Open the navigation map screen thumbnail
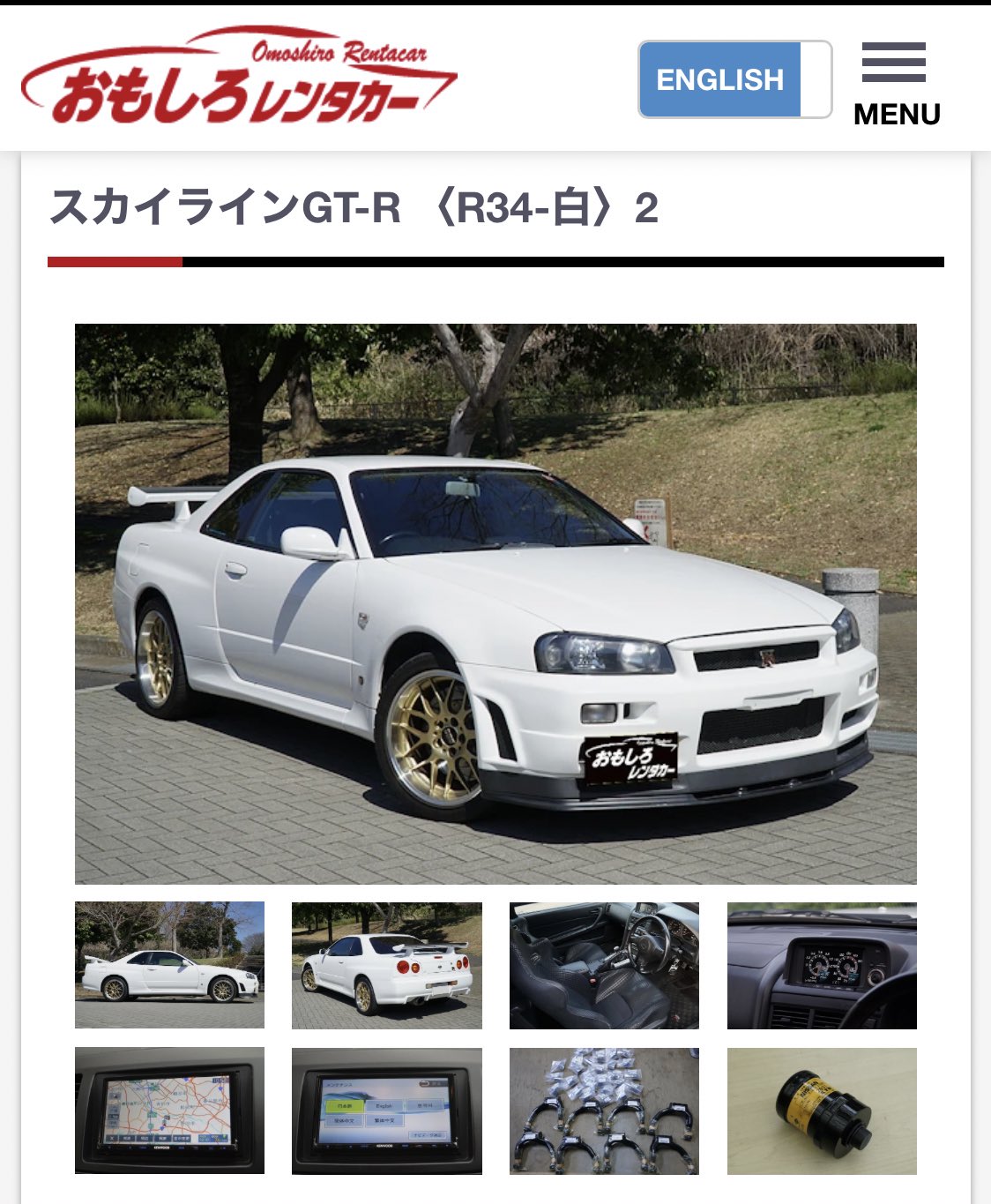Viewport: 991px width, 1204px height. (x=169, y=1110)
